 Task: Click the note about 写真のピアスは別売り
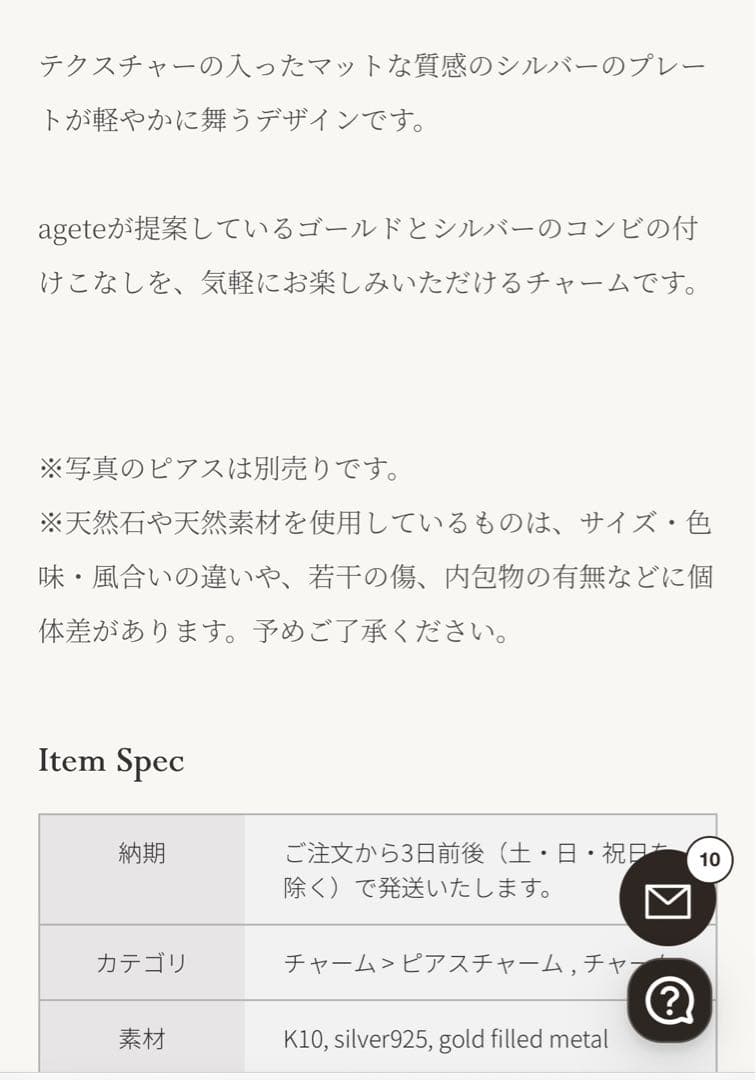[x=220, y=467]
